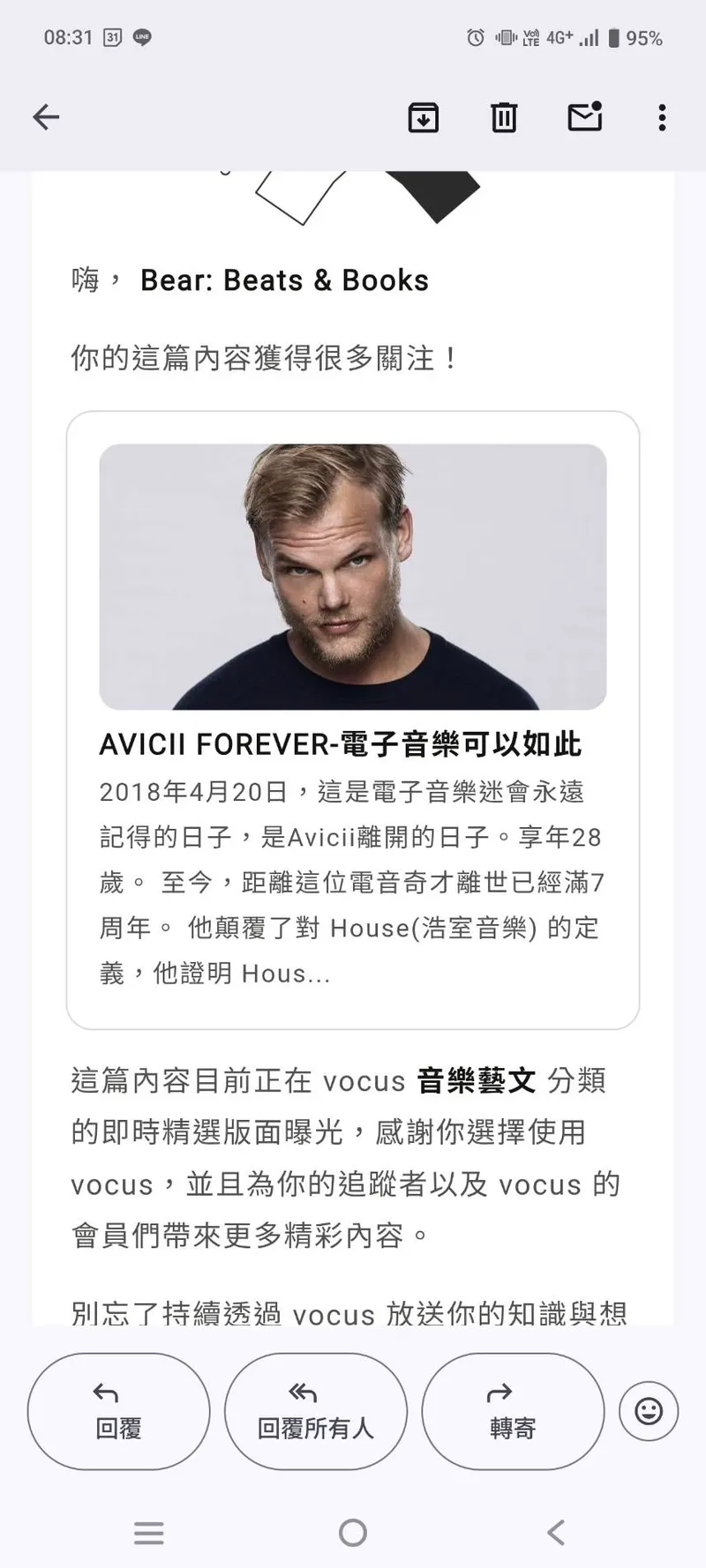Go back to the inbox
This screenshot has width=706, height=1568.
click(x=46, y=117)
